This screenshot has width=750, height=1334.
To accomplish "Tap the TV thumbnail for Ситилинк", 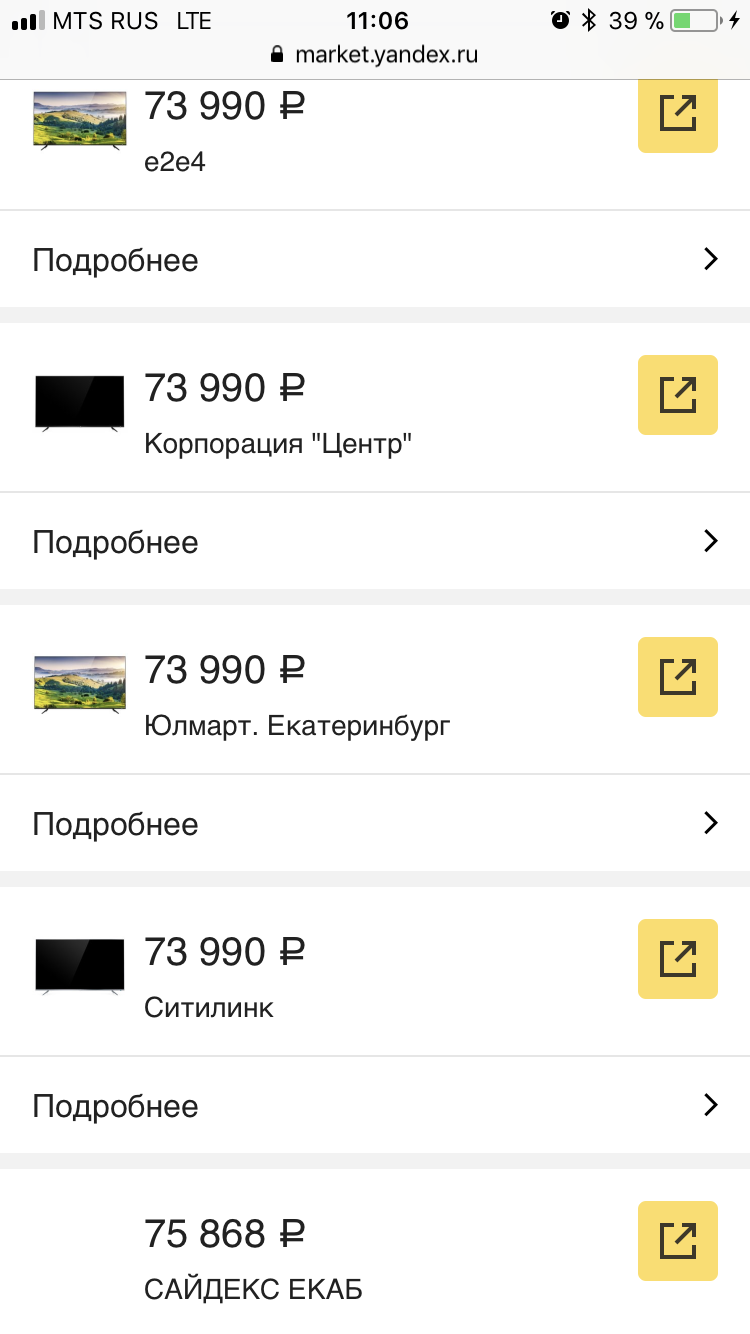I will pos(80,966).
